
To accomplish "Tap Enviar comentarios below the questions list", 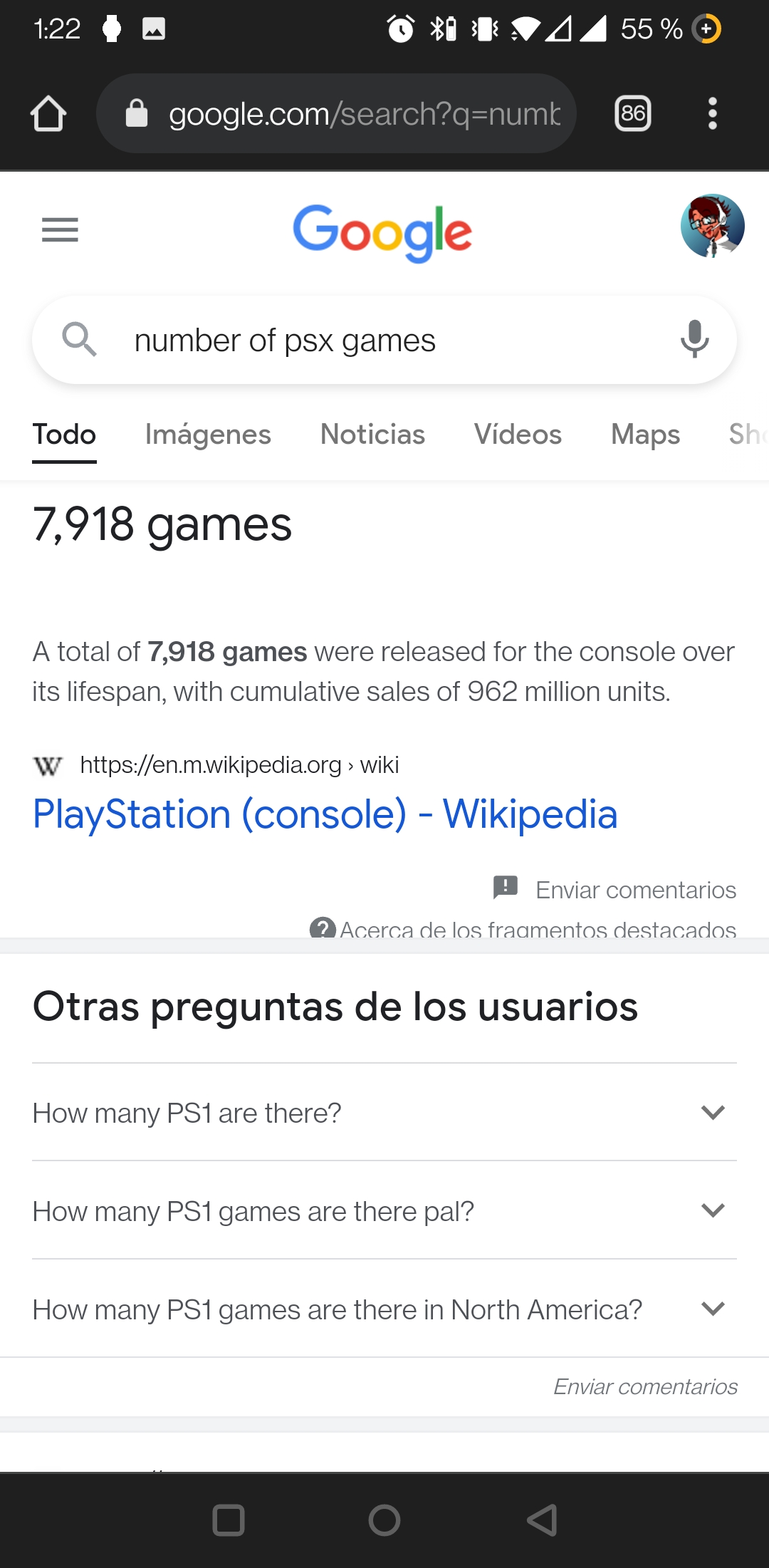I will tap(645, 1386).
